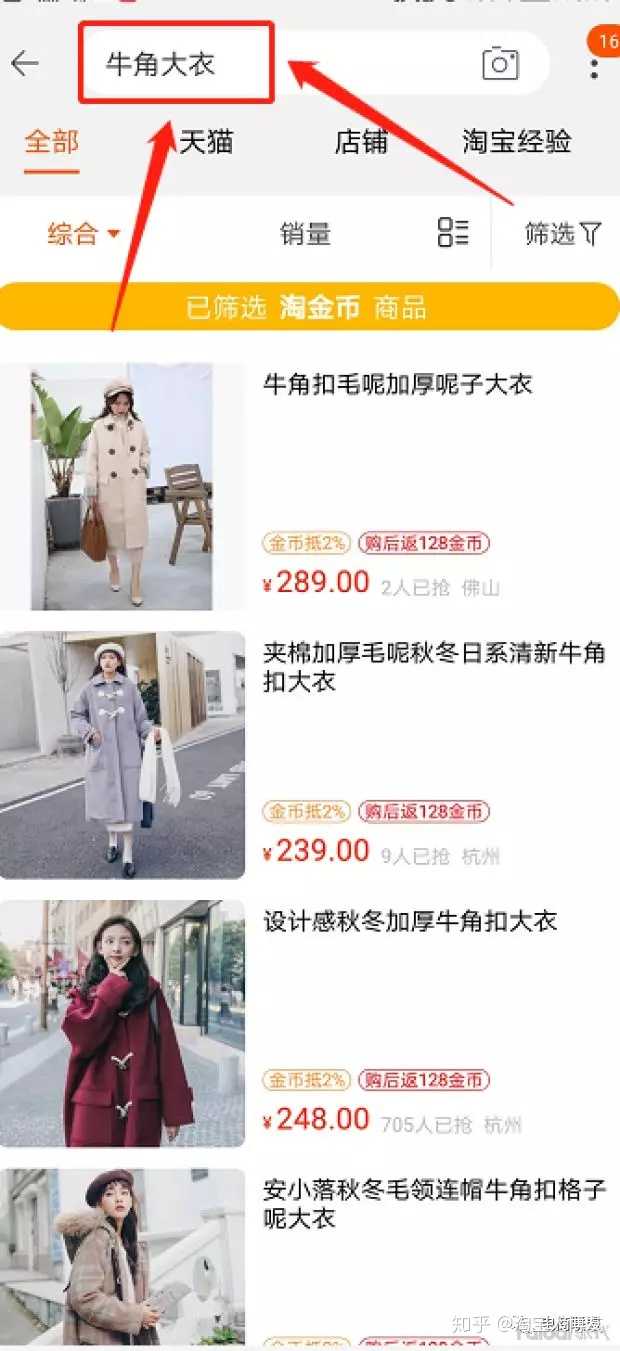View 设计感秋冬加厚牛角扣大衣 listing
Viewport: 620px width, 1351px height.
click(x=409, y=921)
